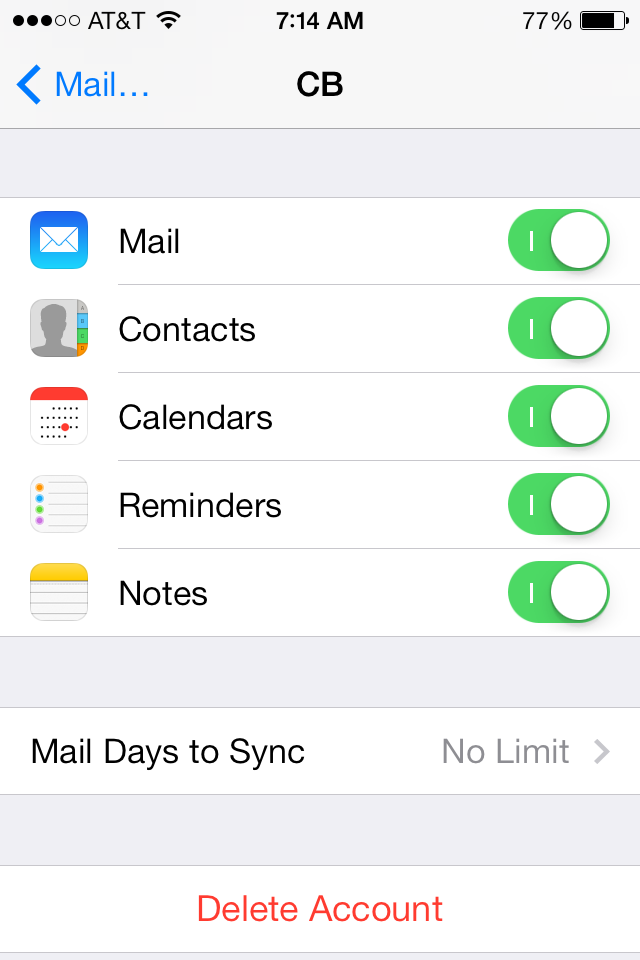The image size is (640, 960).
Task: Go back to the Mail settings
Action: point(84,85)
